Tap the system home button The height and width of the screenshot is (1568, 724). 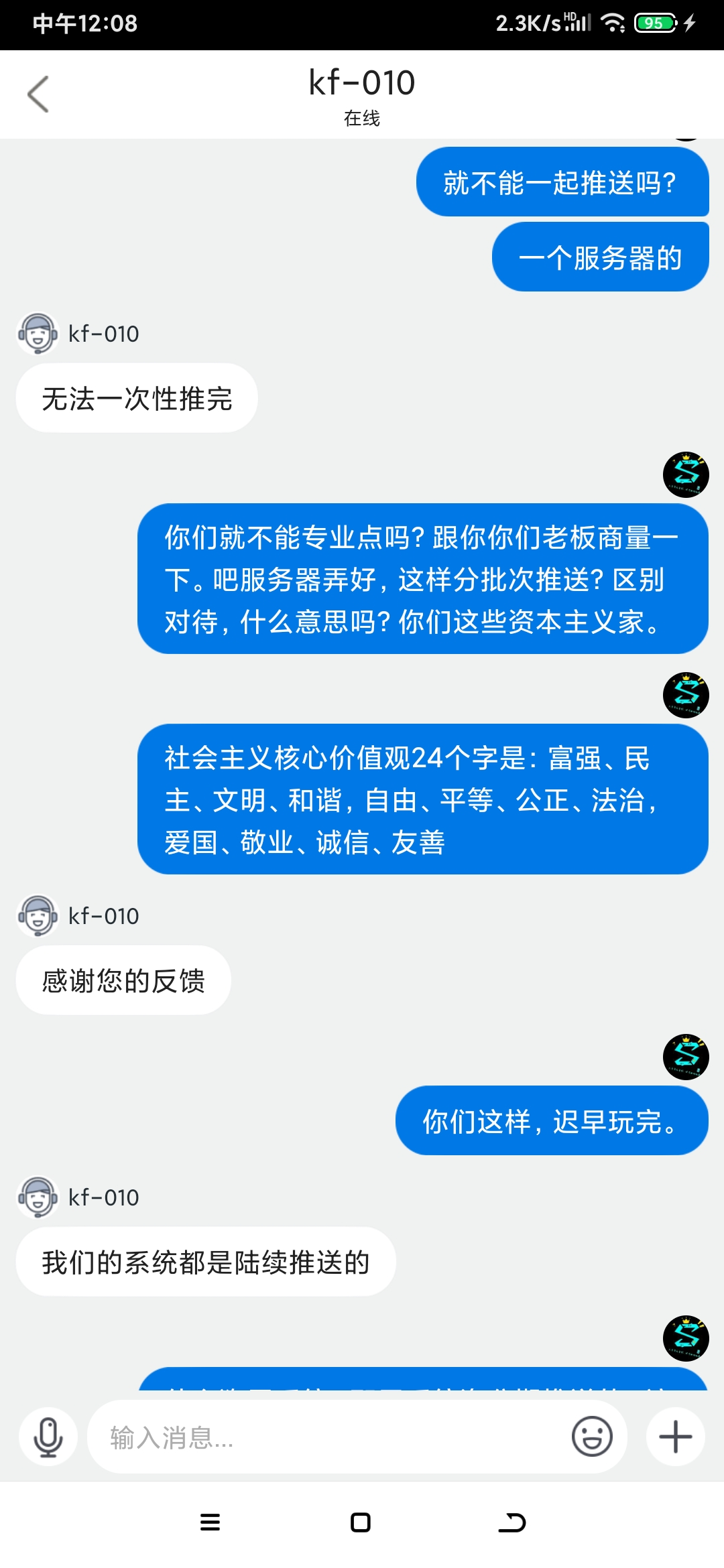coord(361,1522)
